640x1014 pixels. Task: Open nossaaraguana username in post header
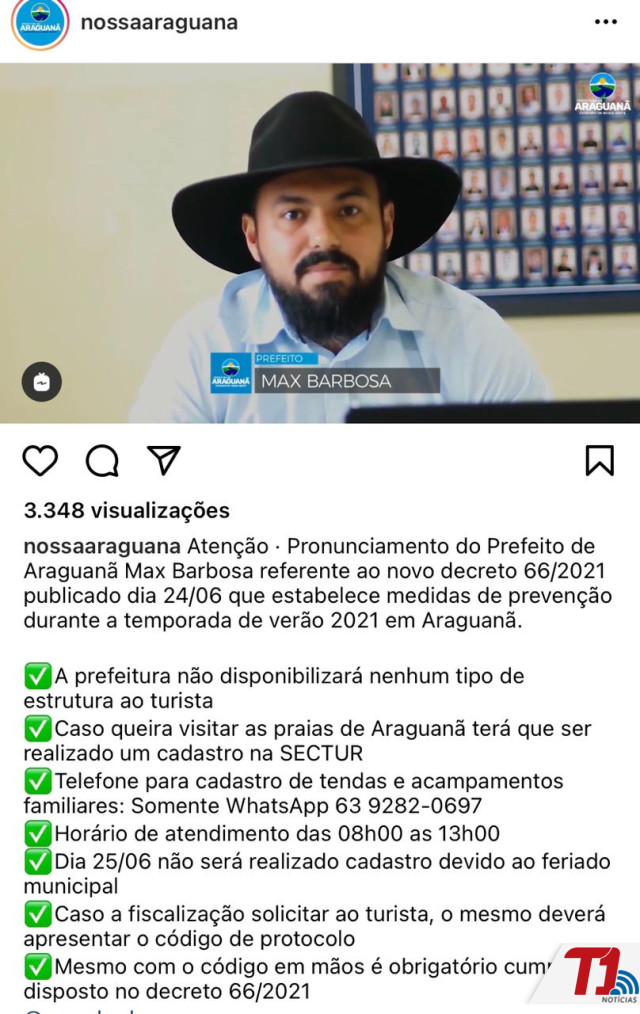(159, 22)
